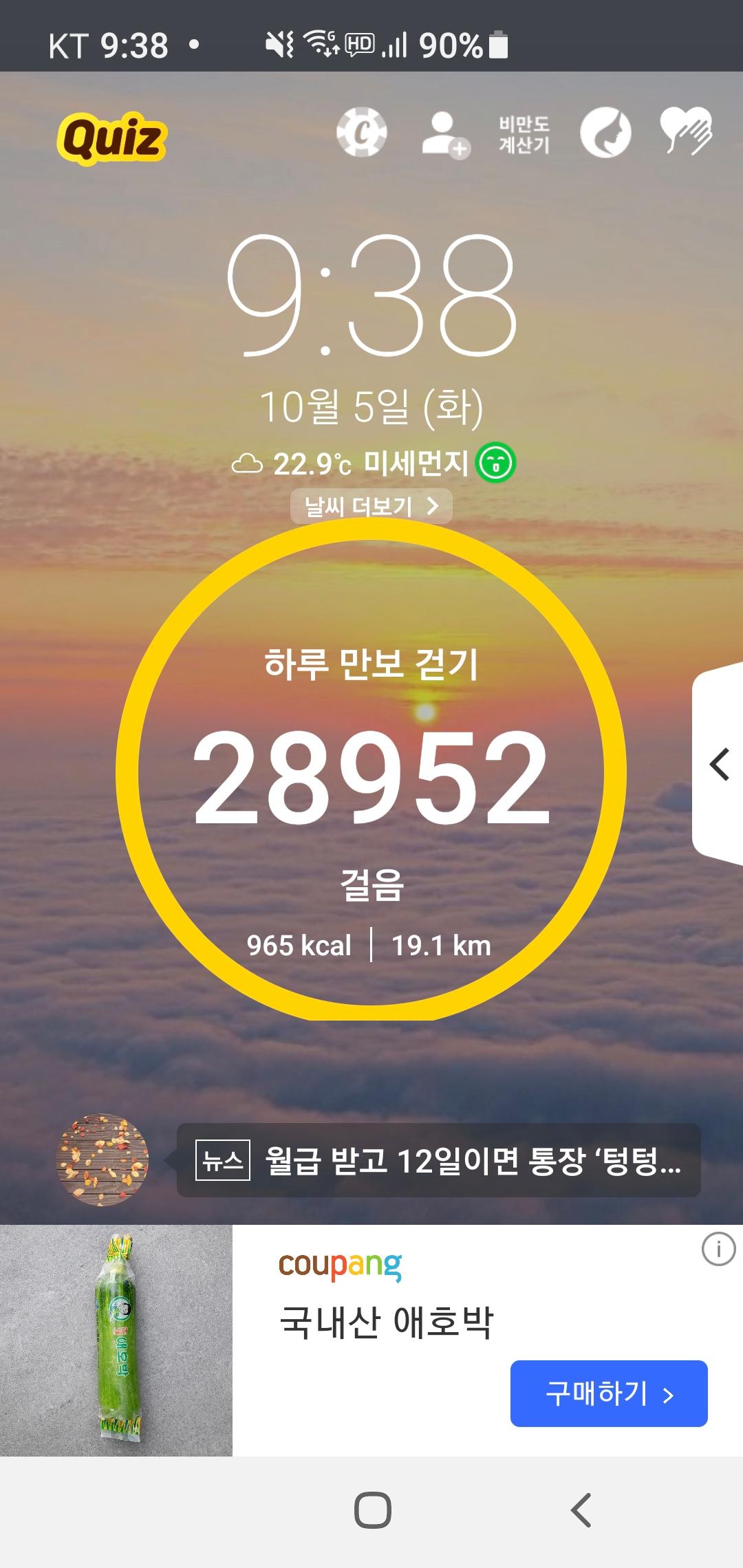743x1568 pixels.
Task: Tap the add friend icon
Action: pos(445,134)
